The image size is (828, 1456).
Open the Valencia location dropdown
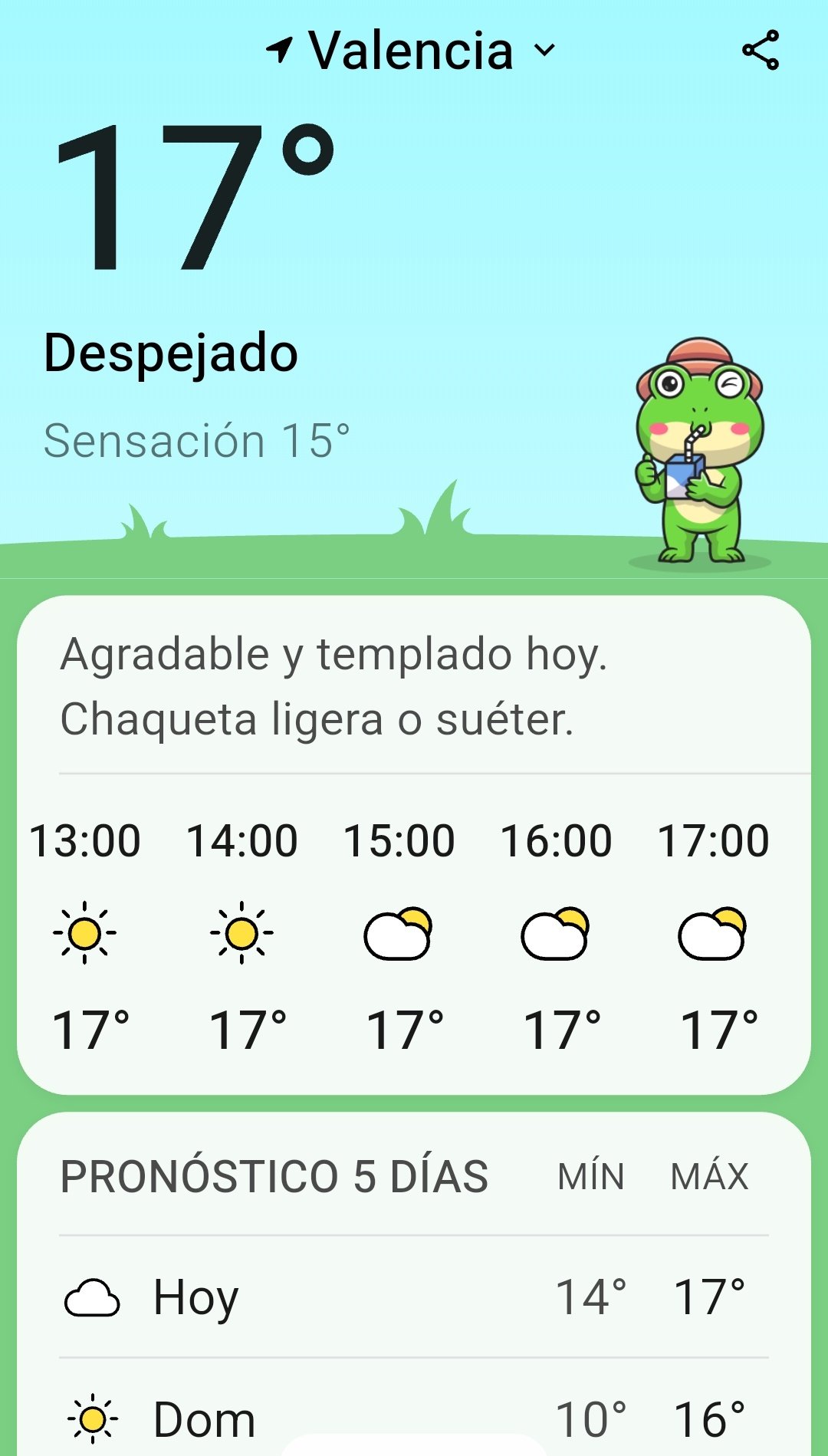coord(412,51)
